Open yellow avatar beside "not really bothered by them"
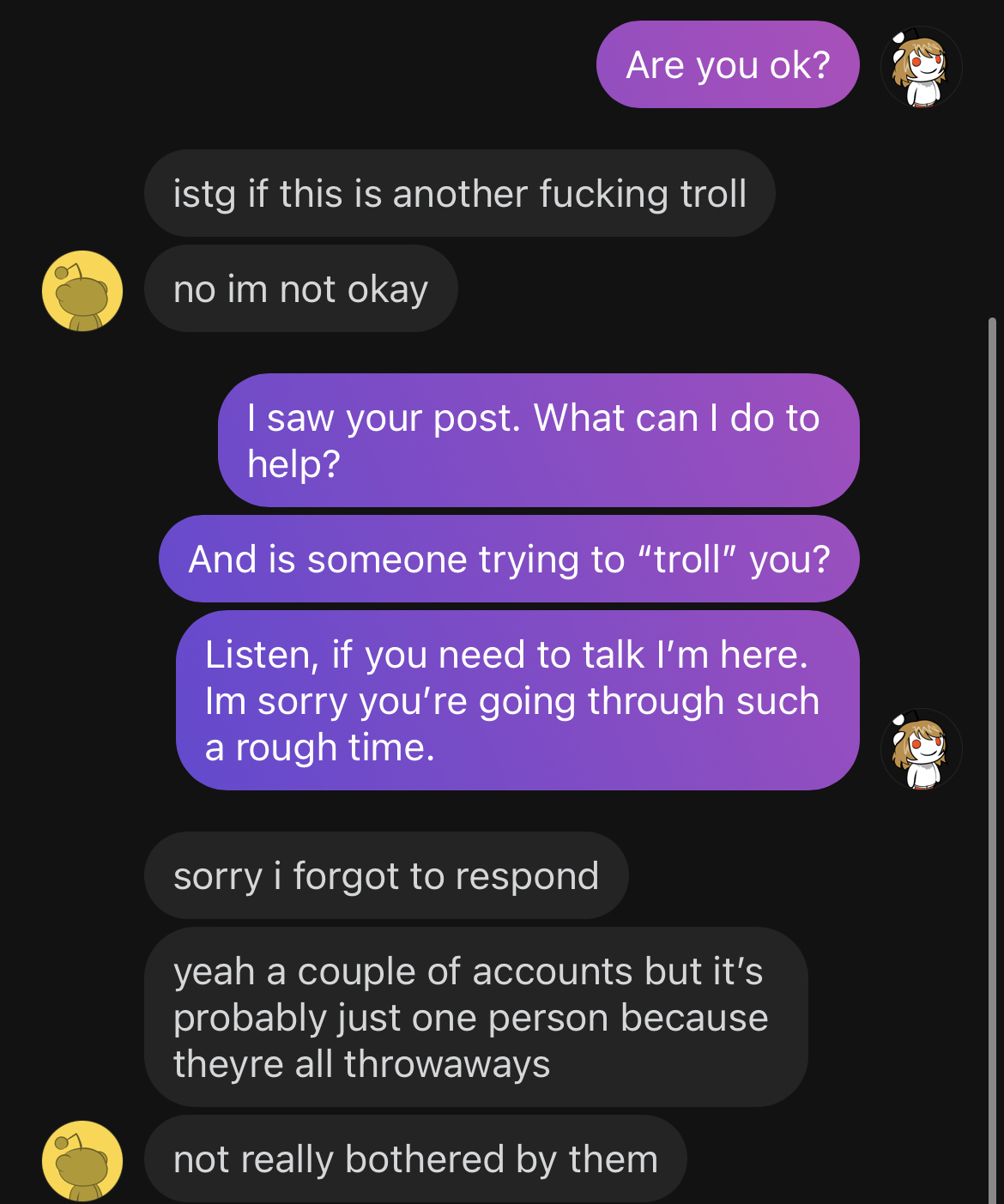Screen dimensions: 1004x1204 (82, 1160)
